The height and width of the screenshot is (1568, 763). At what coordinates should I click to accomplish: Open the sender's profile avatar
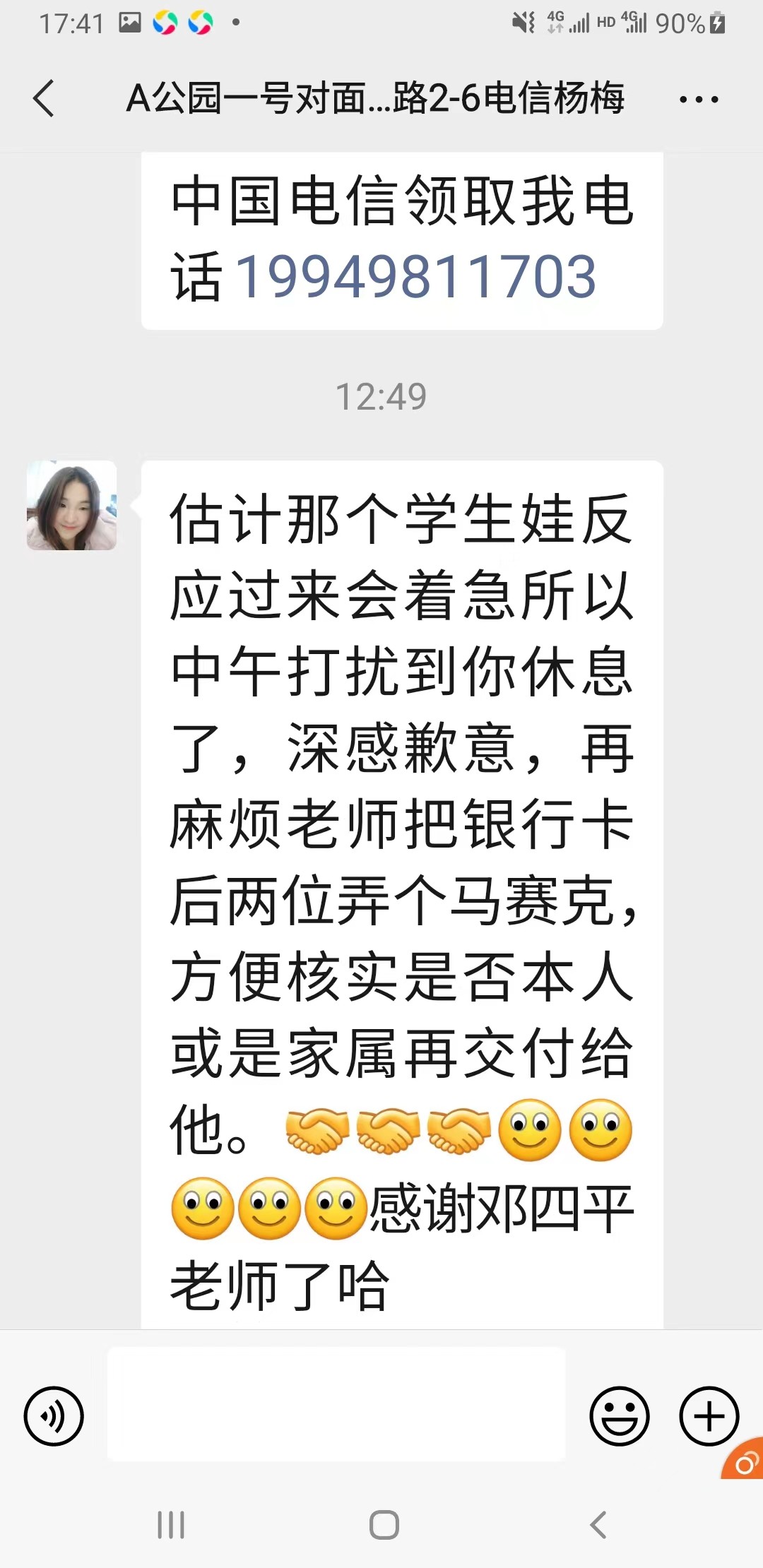(71, 506)
